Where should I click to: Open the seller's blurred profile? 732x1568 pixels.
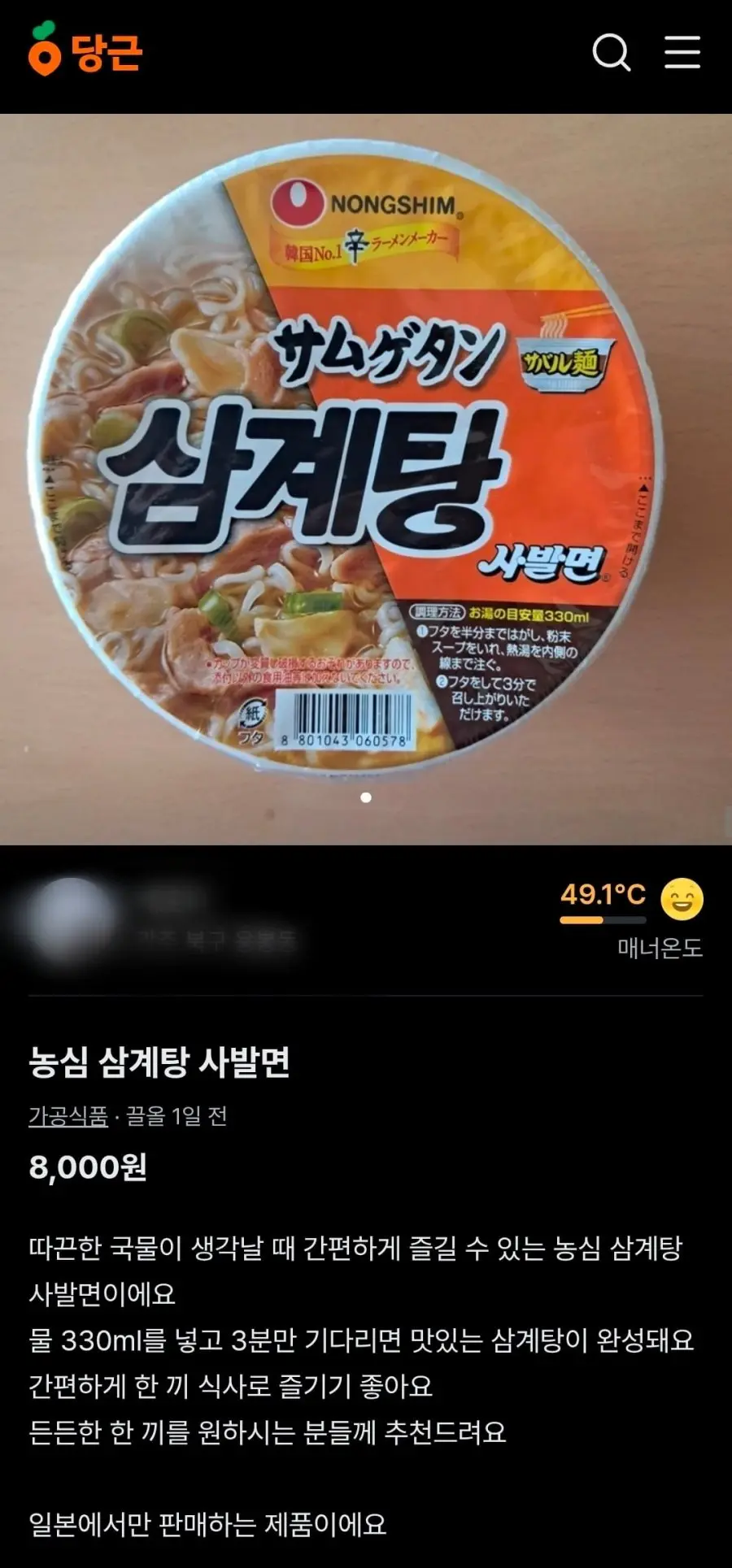tap(163, 920)
